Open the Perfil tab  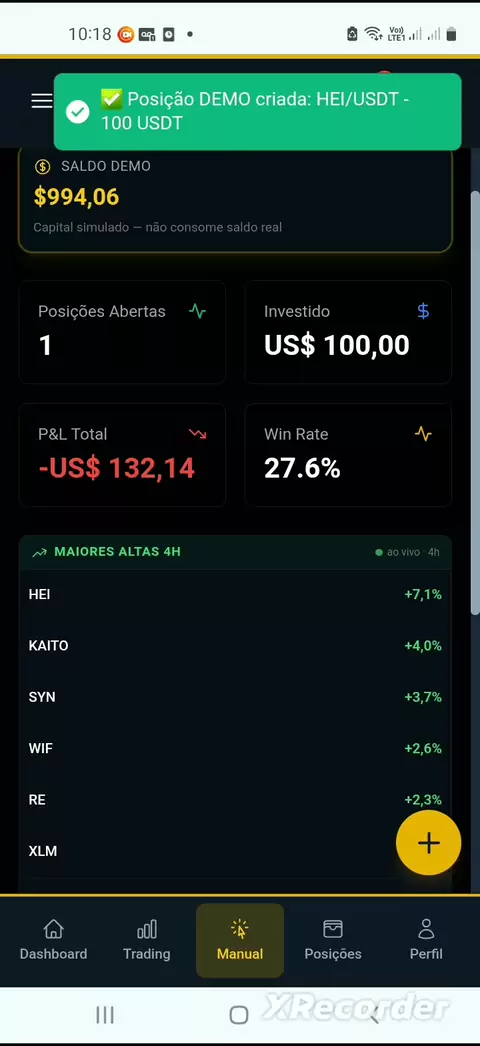pyautogui.click(x=426, y=941)
